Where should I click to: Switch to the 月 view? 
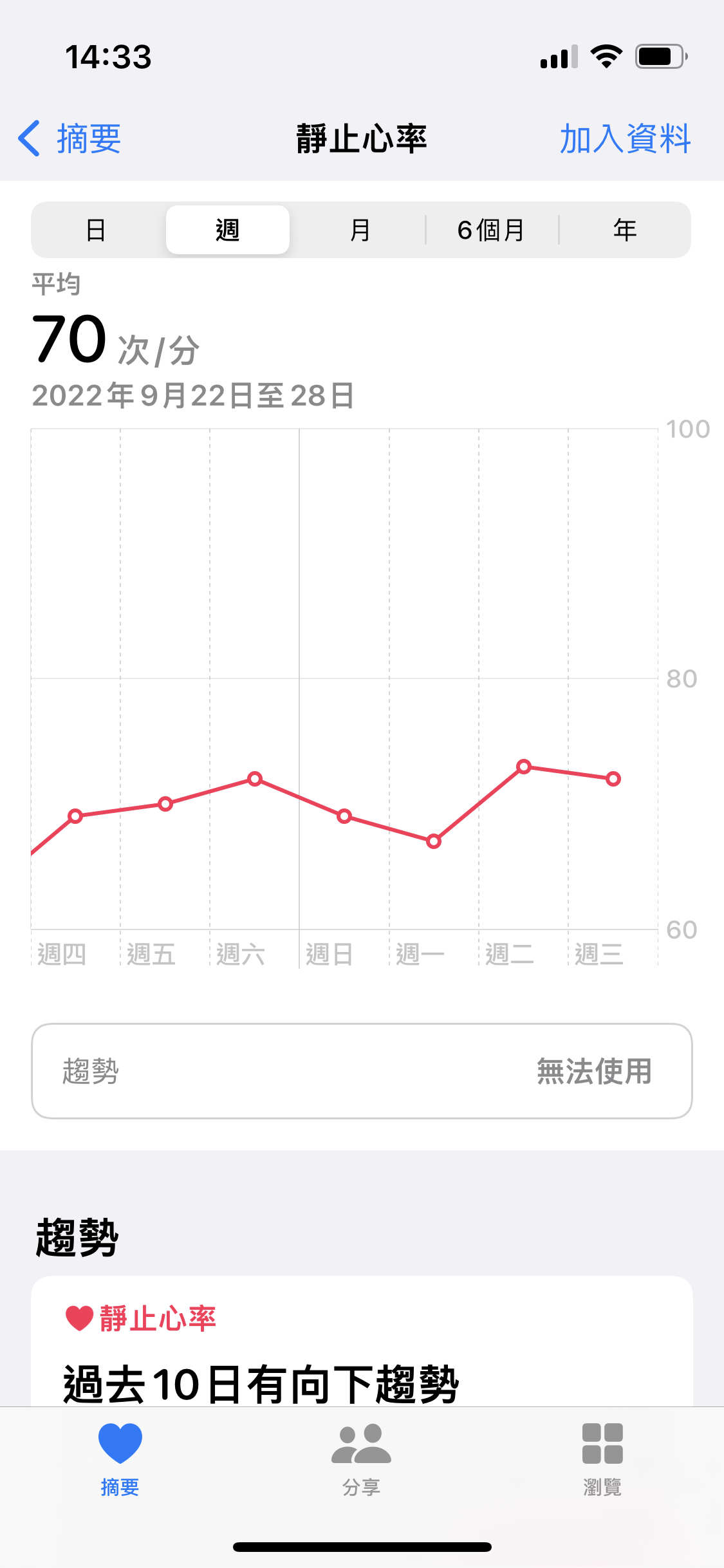pos(360,230)
